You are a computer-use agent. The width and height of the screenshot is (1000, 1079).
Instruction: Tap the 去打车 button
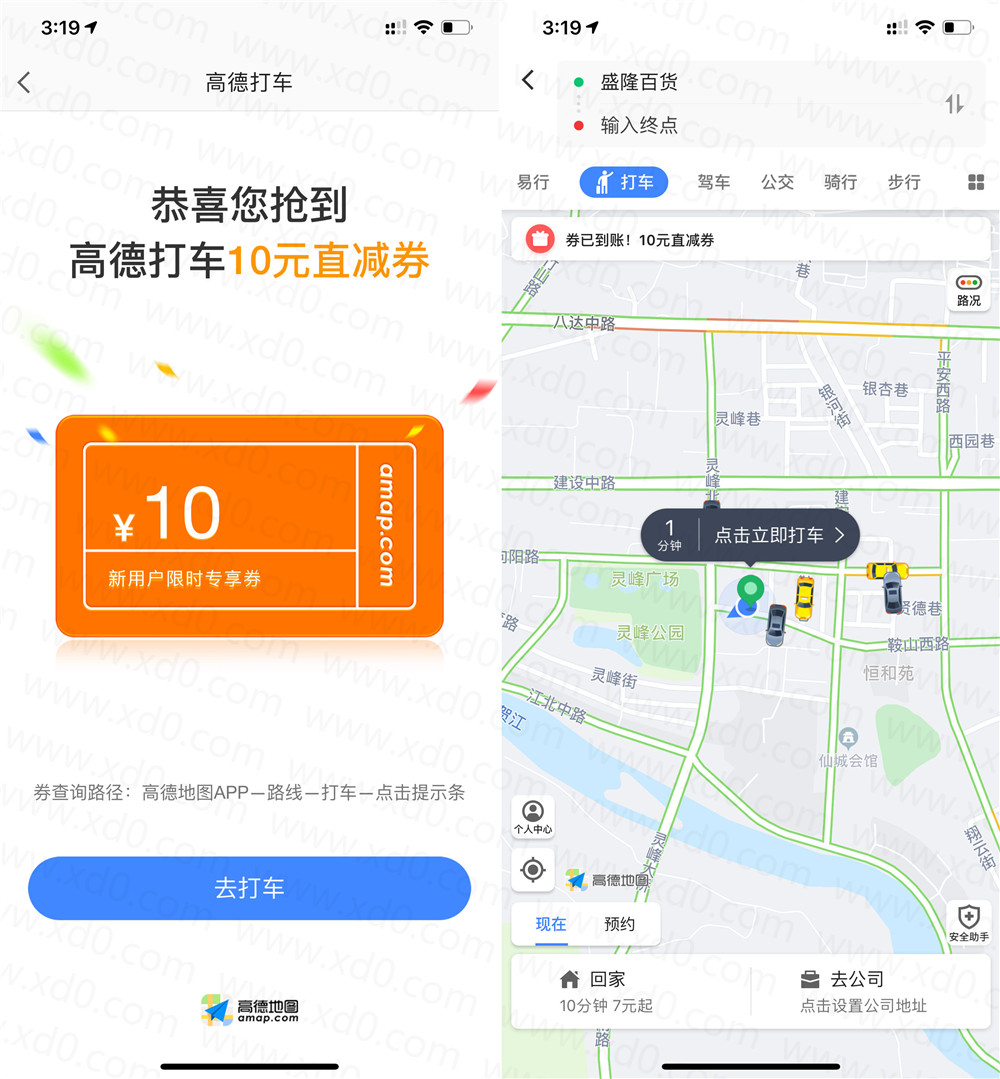click(249, 888)
